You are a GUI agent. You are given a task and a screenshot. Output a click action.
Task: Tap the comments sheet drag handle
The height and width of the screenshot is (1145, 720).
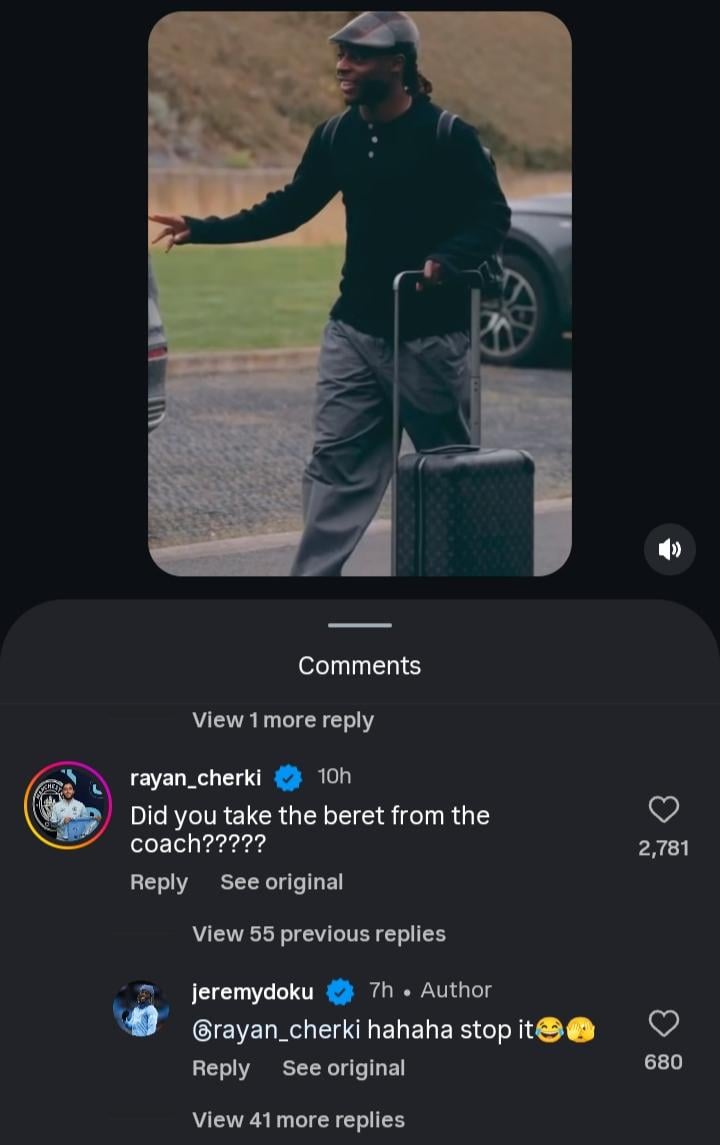click(359, 625)
